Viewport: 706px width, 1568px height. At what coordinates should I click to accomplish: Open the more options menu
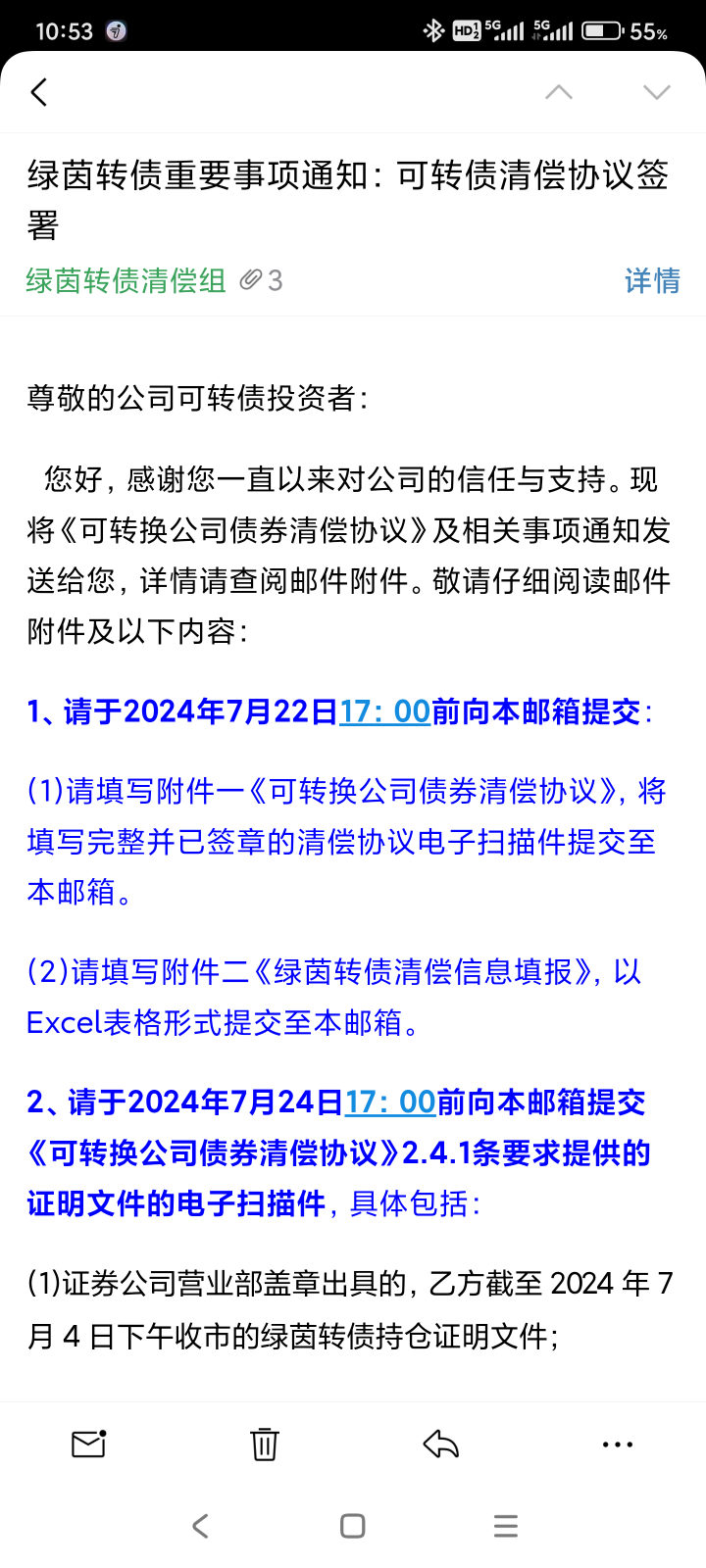[618, 1444]
